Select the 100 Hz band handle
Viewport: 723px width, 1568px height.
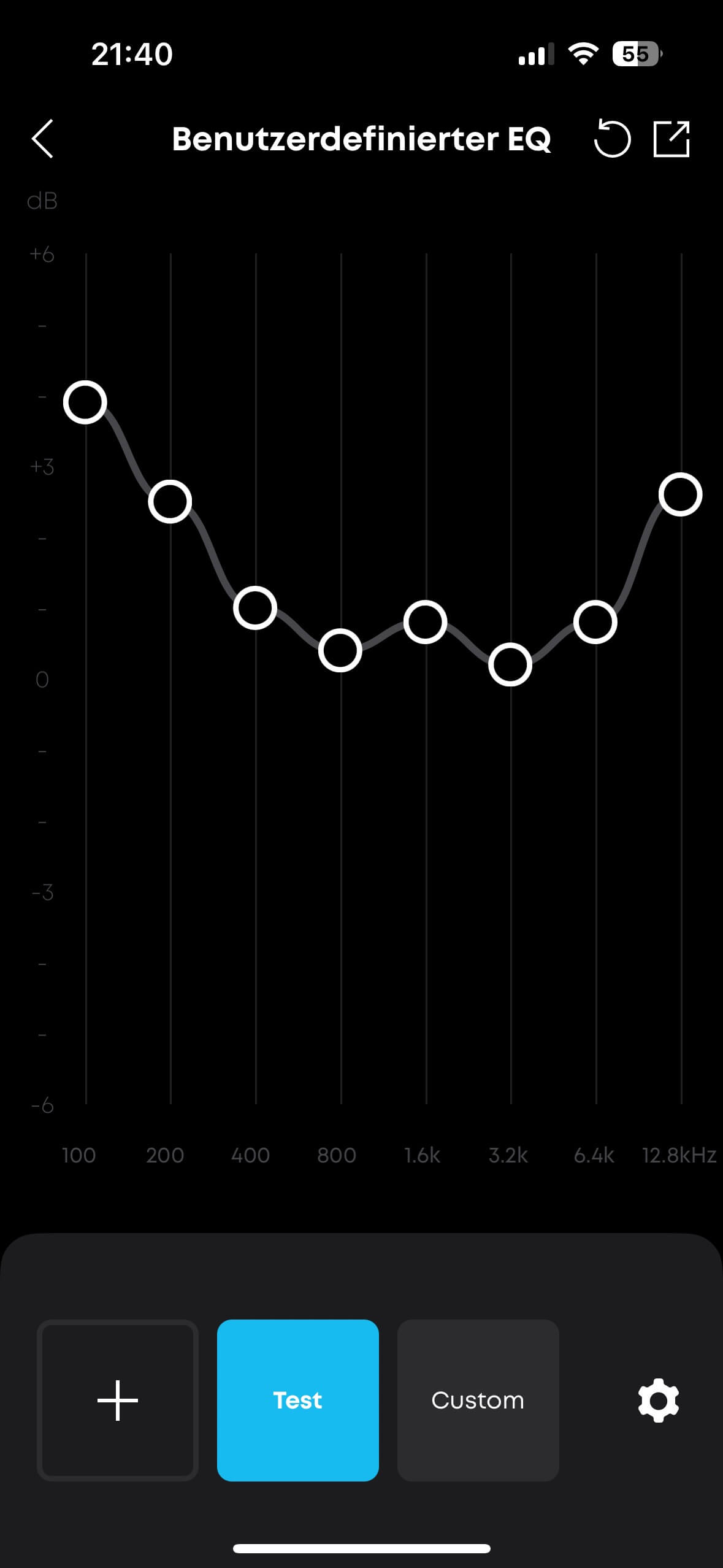[x=85, y=402]
